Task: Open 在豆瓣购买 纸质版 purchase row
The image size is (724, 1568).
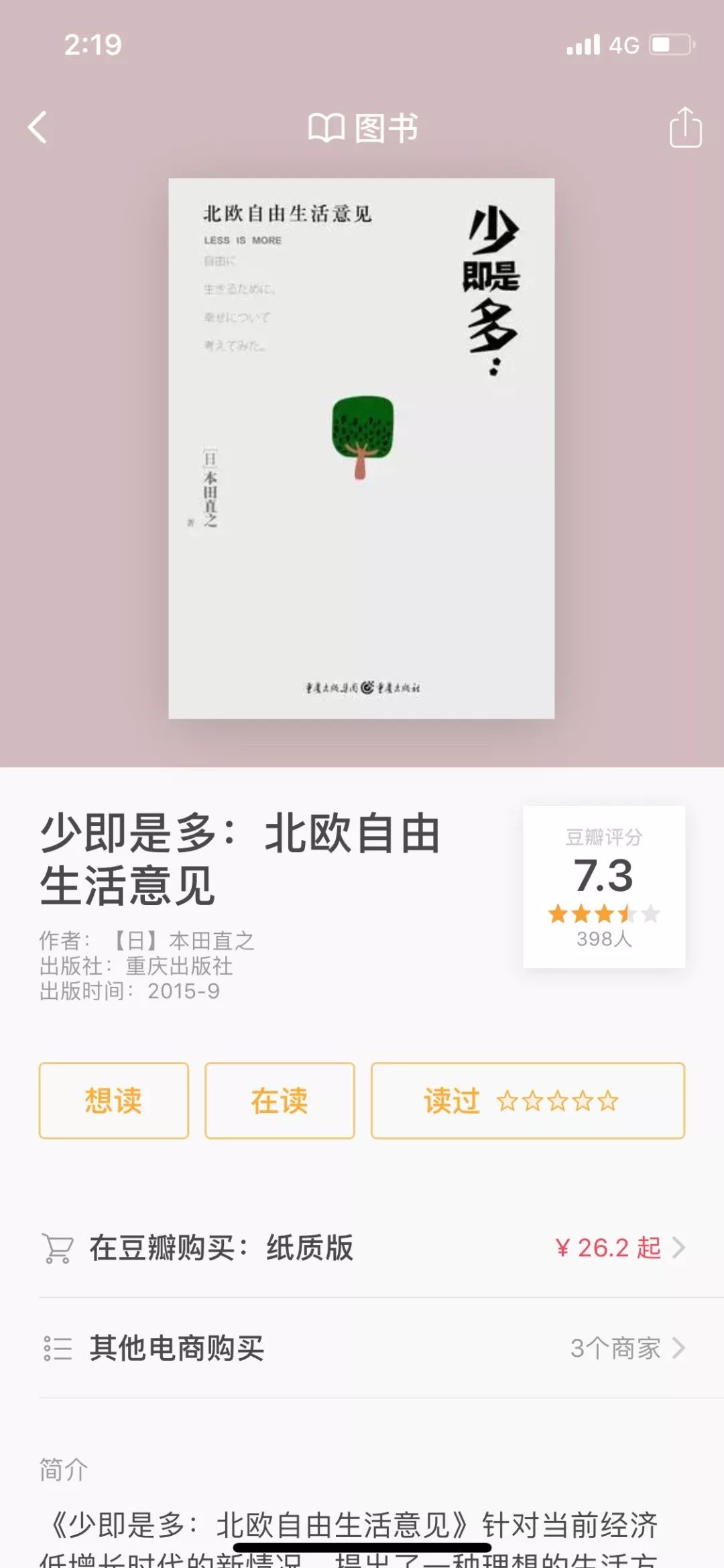Action: click(362, 1248)
